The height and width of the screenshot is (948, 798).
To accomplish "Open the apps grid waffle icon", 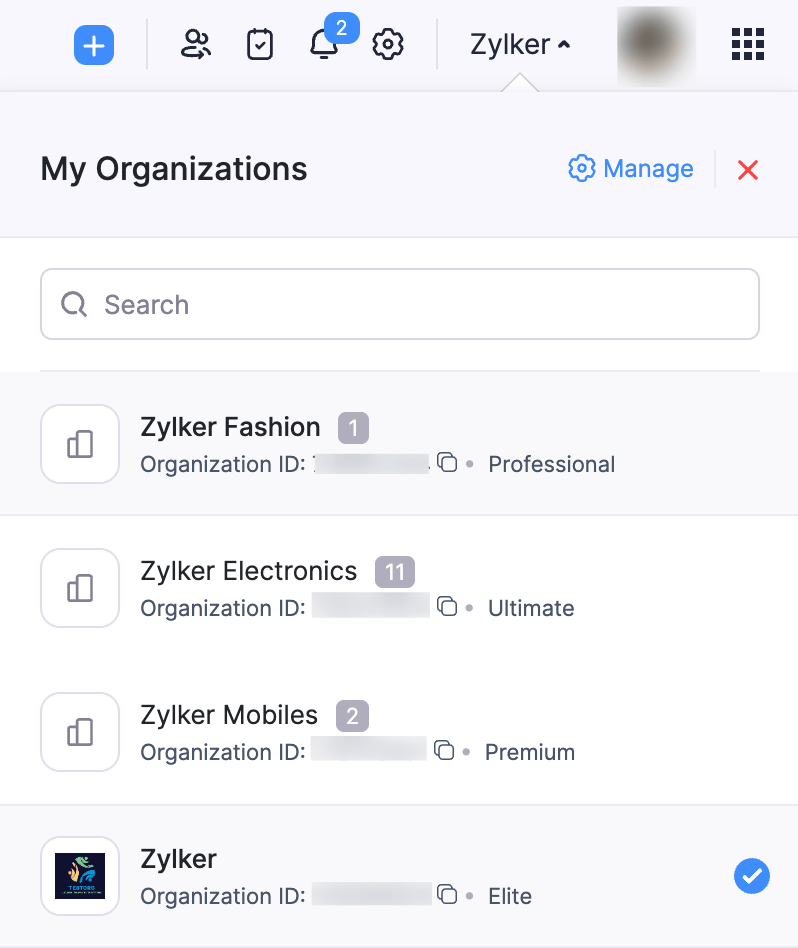I will 747,44.
